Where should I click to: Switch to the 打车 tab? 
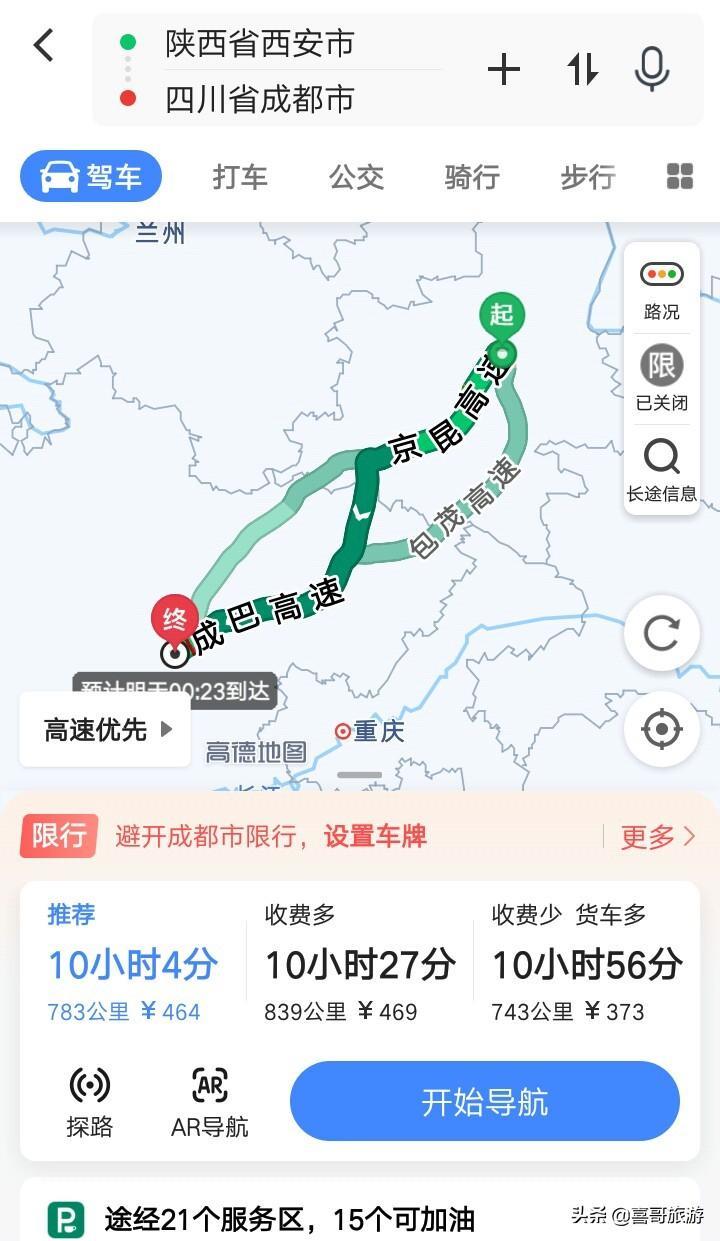(x=240, y=177)
